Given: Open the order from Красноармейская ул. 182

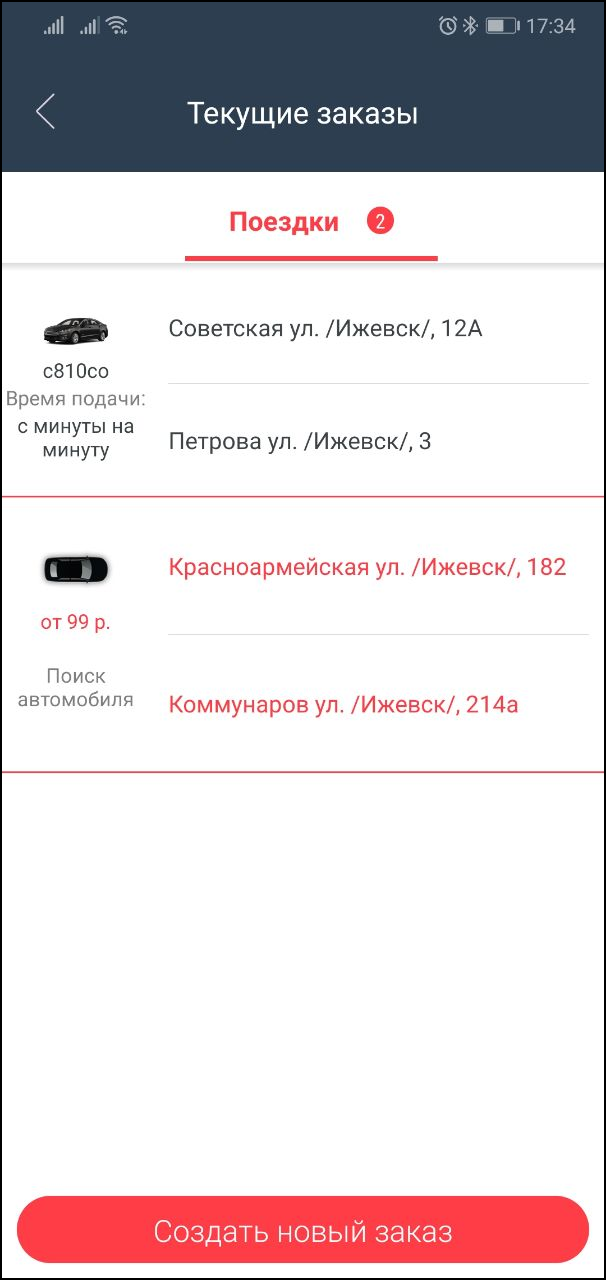Looking at the screenshot, I should (303, 635).
